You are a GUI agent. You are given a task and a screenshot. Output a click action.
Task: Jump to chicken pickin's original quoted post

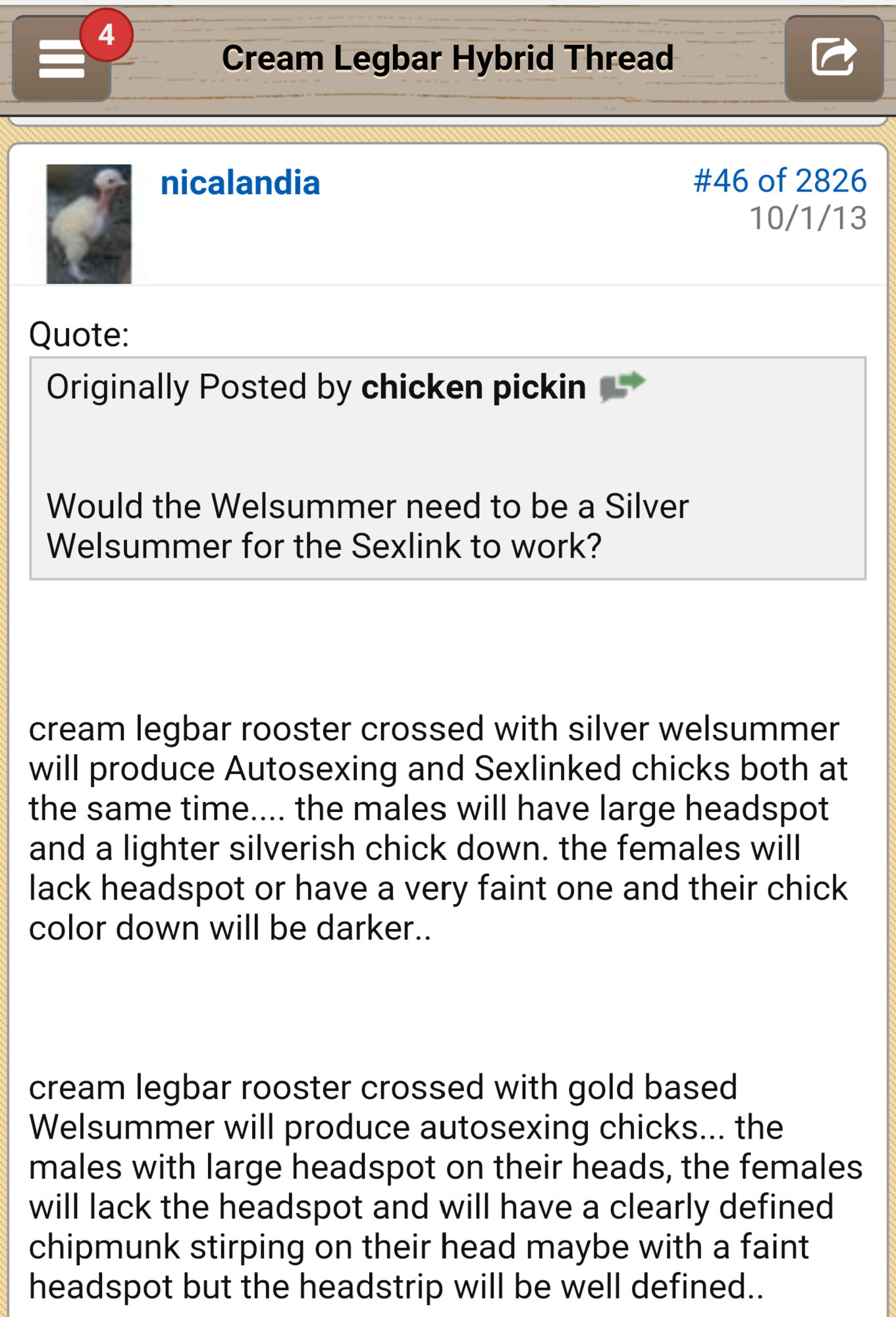pyautogui.click(x=622, y=386)
